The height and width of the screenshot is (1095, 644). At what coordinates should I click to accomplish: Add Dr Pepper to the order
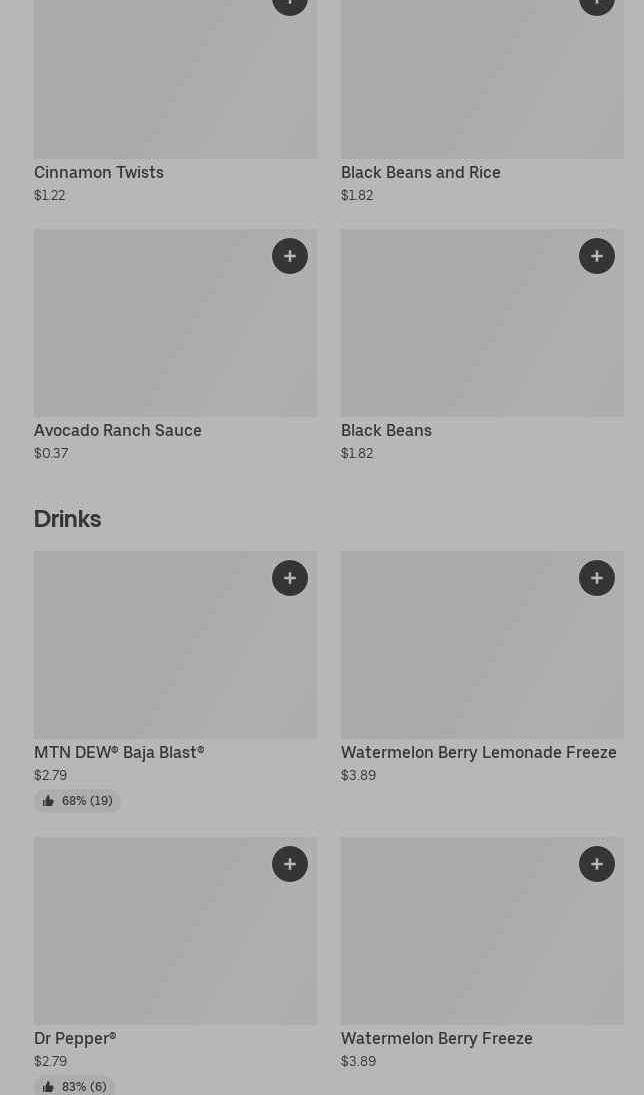pyautogui.click(x=290, y=864)
